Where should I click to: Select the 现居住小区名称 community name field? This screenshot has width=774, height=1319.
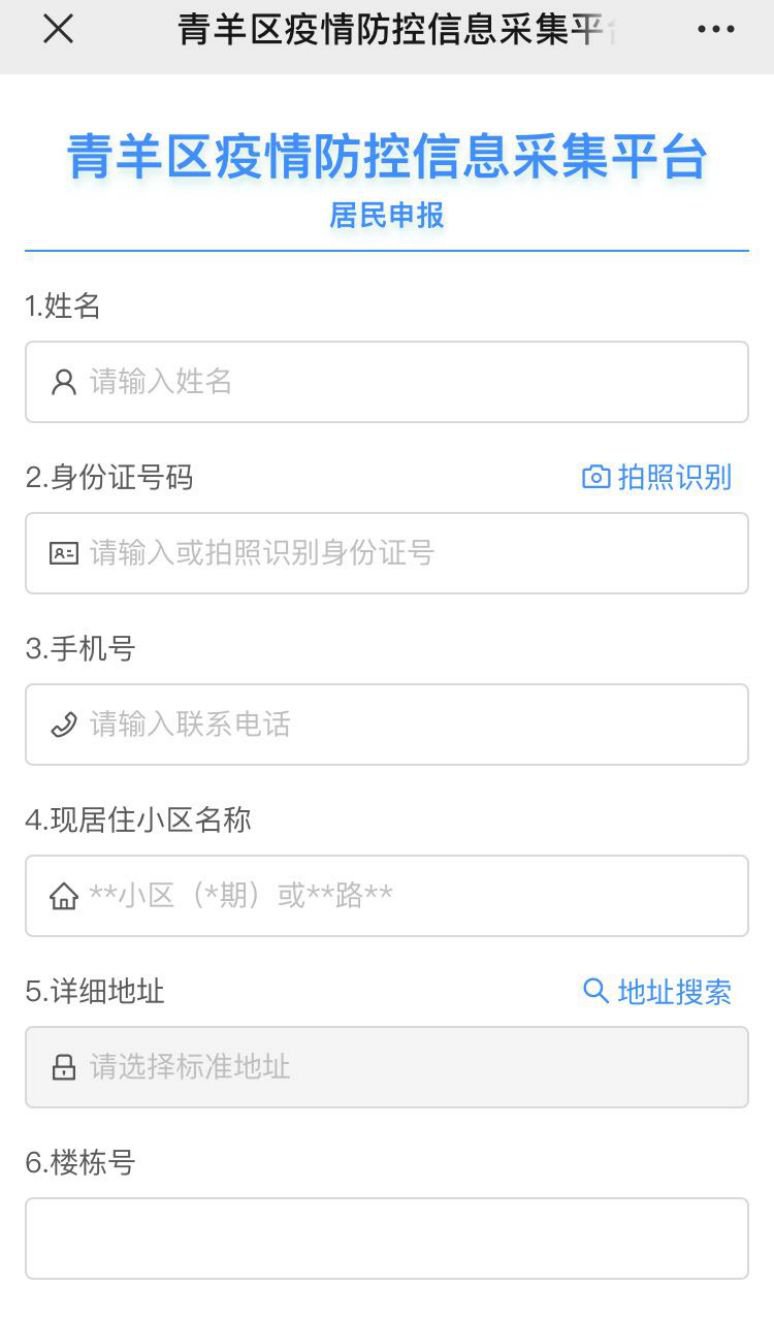coord(387,896)
